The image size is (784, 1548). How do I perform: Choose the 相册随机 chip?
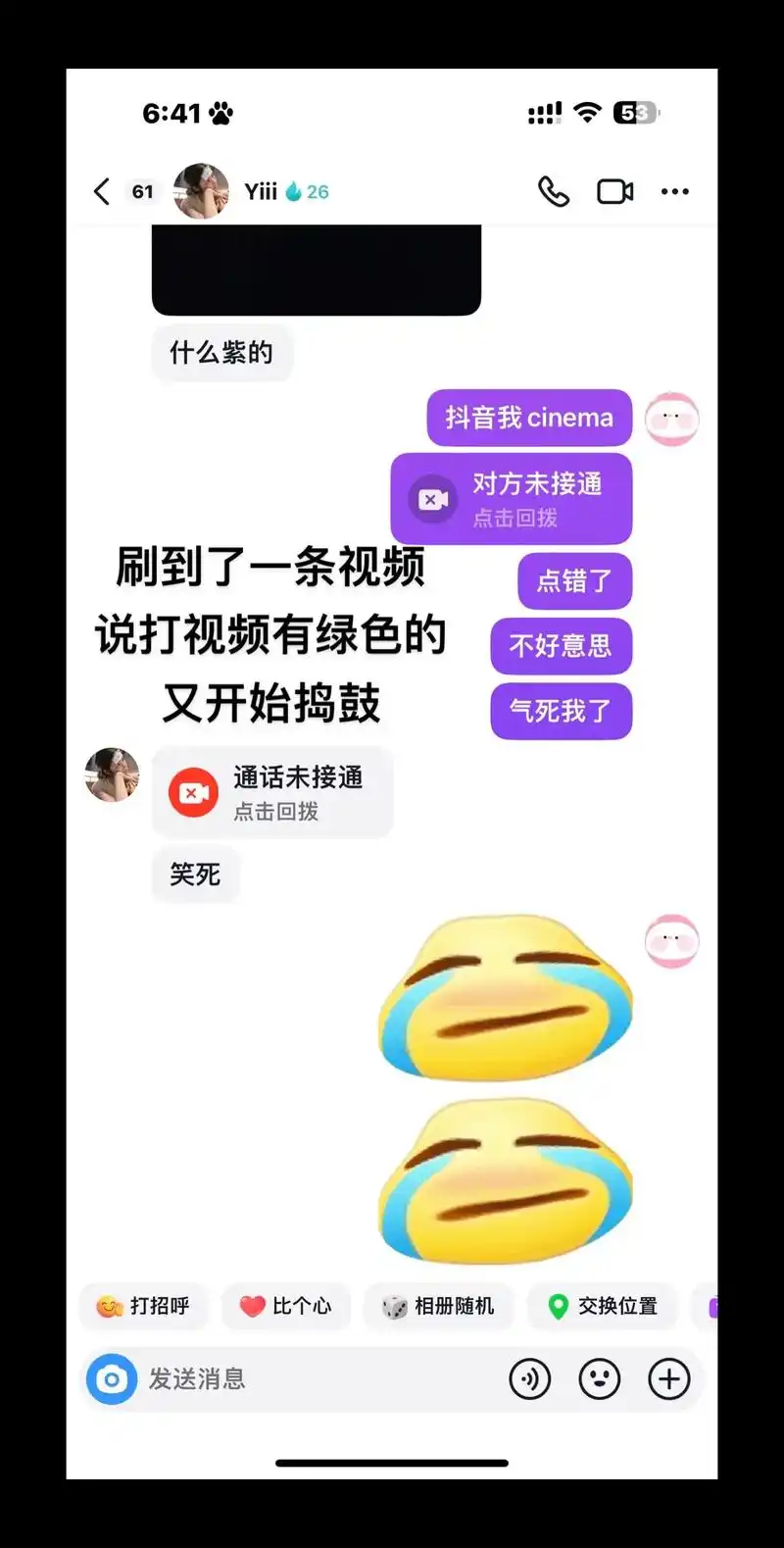[438, 1306]
